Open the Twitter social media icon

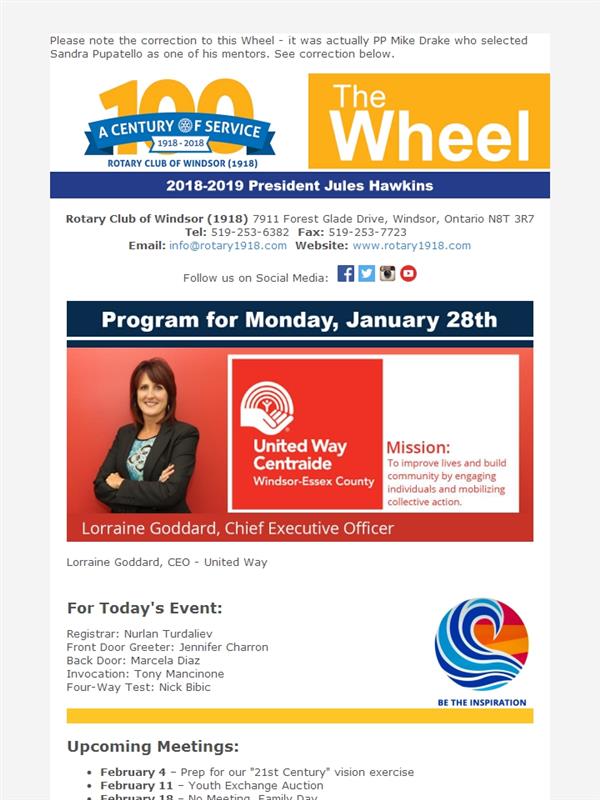366,273
